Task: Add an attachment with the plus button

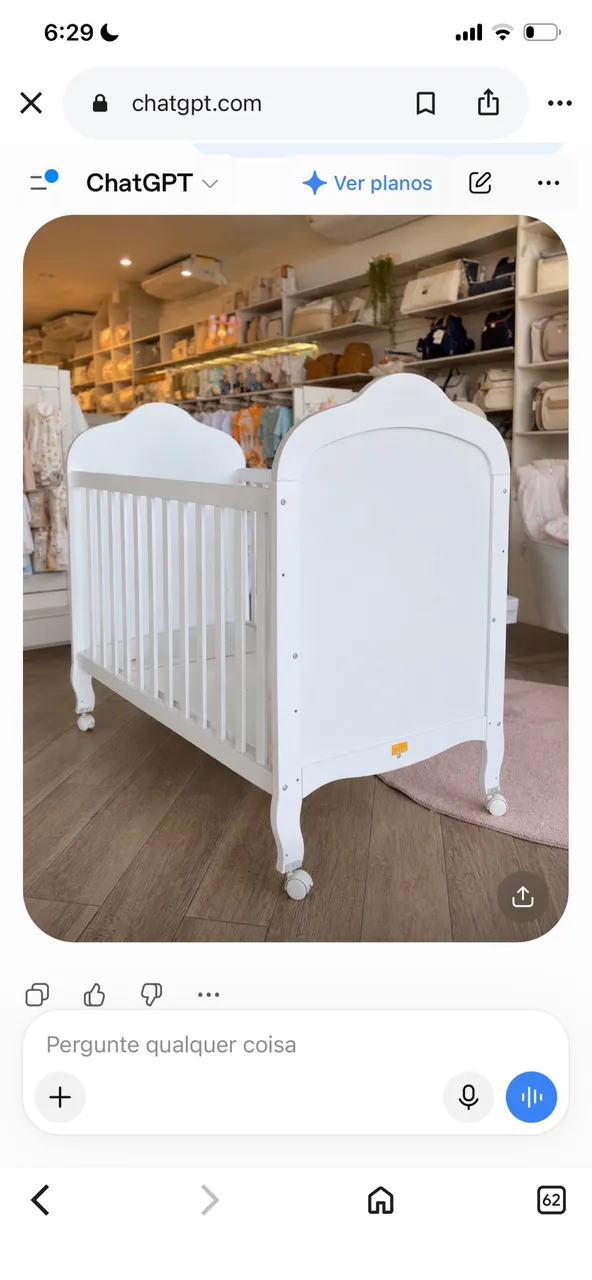Action: point(60,1097)
